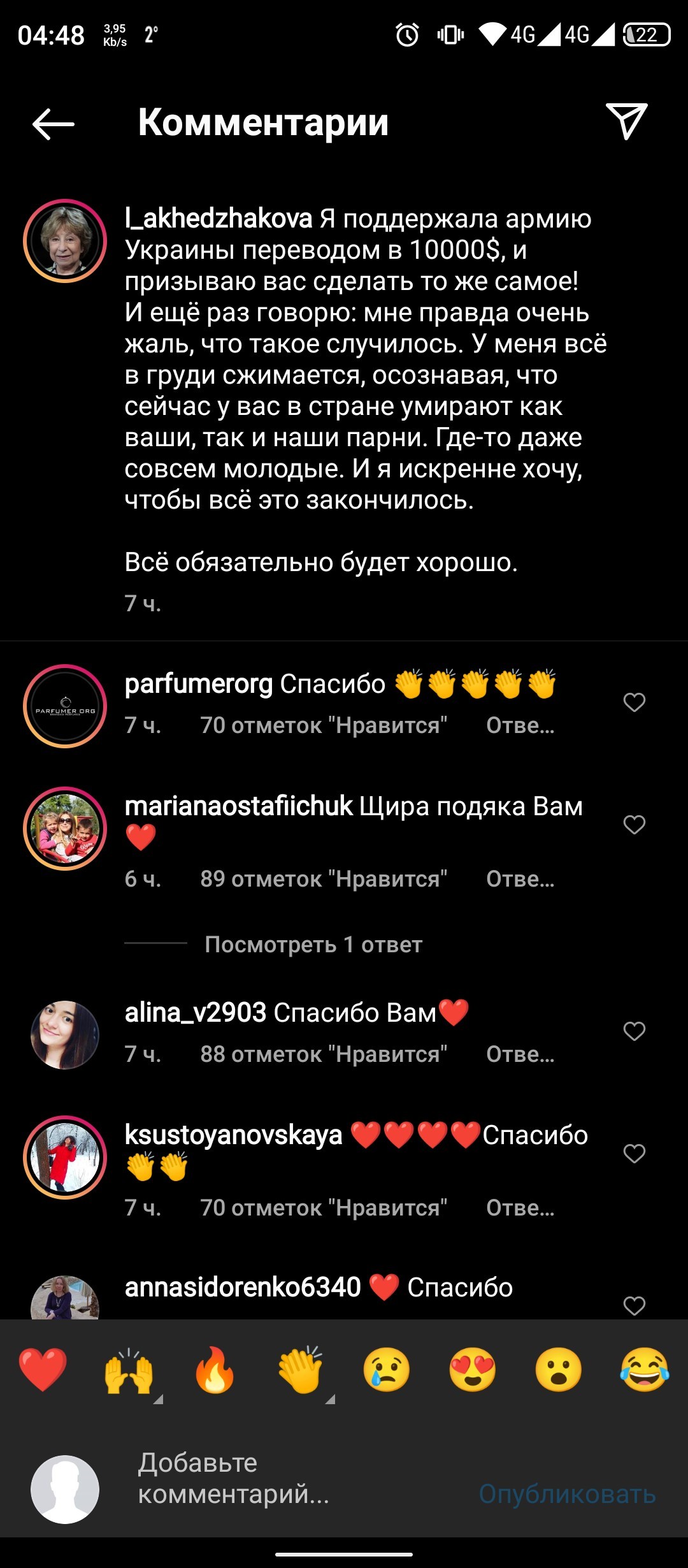The height and width of the screenshot is (1568, 688).
Task: Expand "Посмотреть 1 ответ" replies
Action: coord(313,945)
